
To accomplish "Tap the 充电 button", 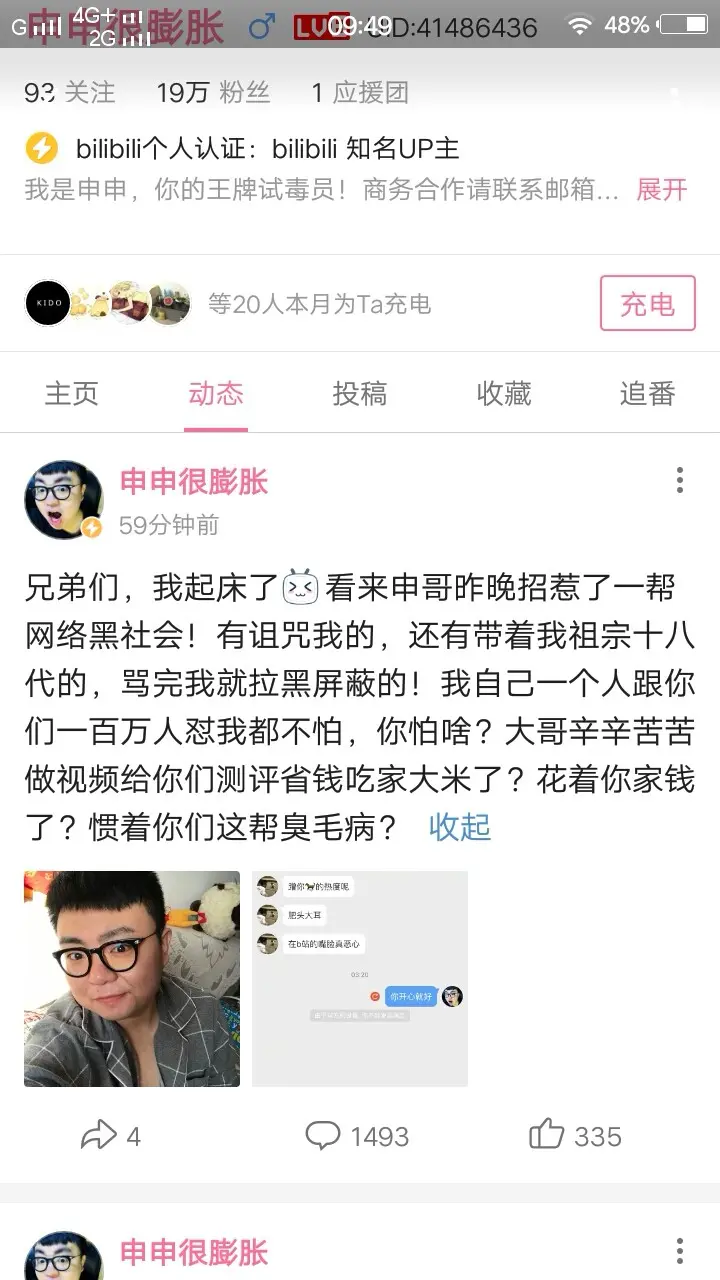I will click(x=647, y=303).
